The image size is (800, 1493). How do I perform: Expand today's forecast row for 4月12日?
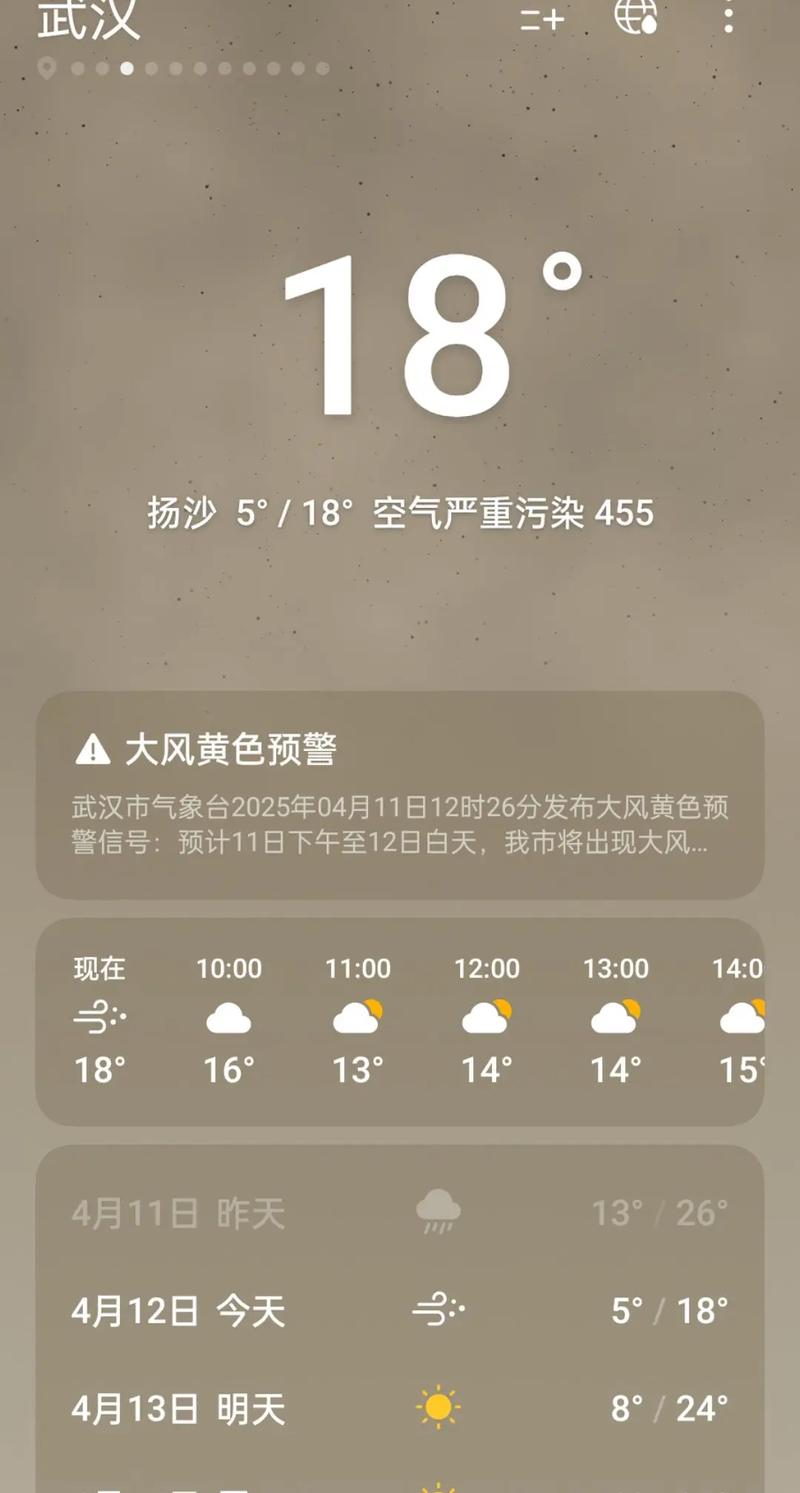click(x=400, y=1309)
